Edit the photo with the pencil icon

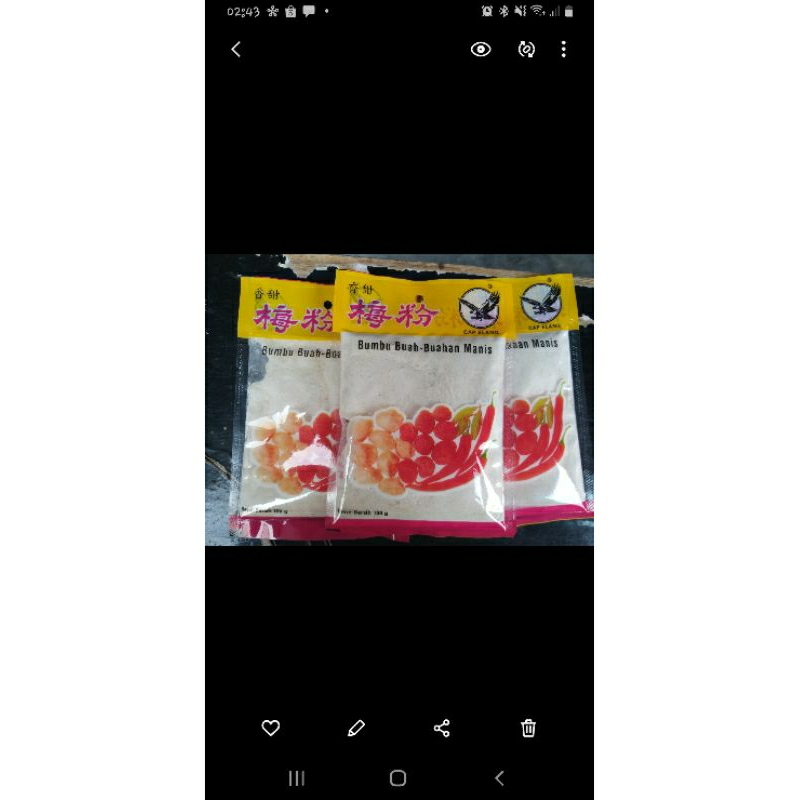click(356, 728)
